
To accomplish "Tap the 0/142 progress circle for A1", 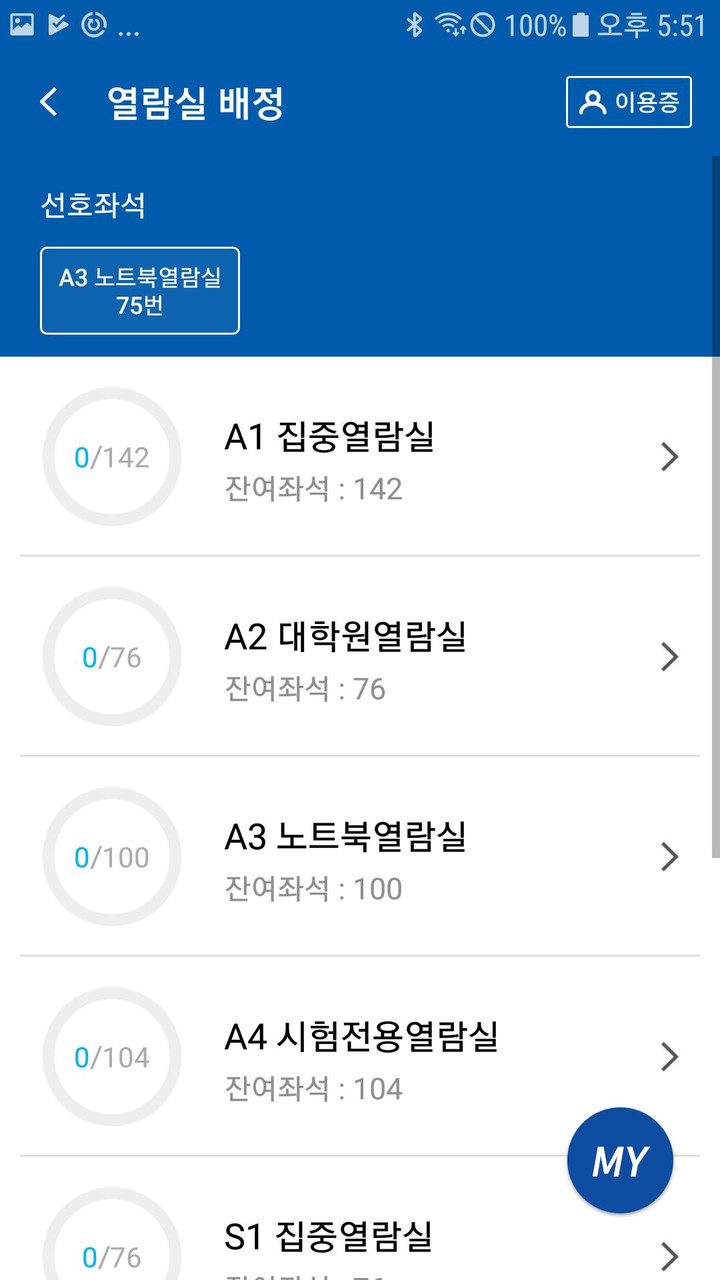I will tap(111, 457).
